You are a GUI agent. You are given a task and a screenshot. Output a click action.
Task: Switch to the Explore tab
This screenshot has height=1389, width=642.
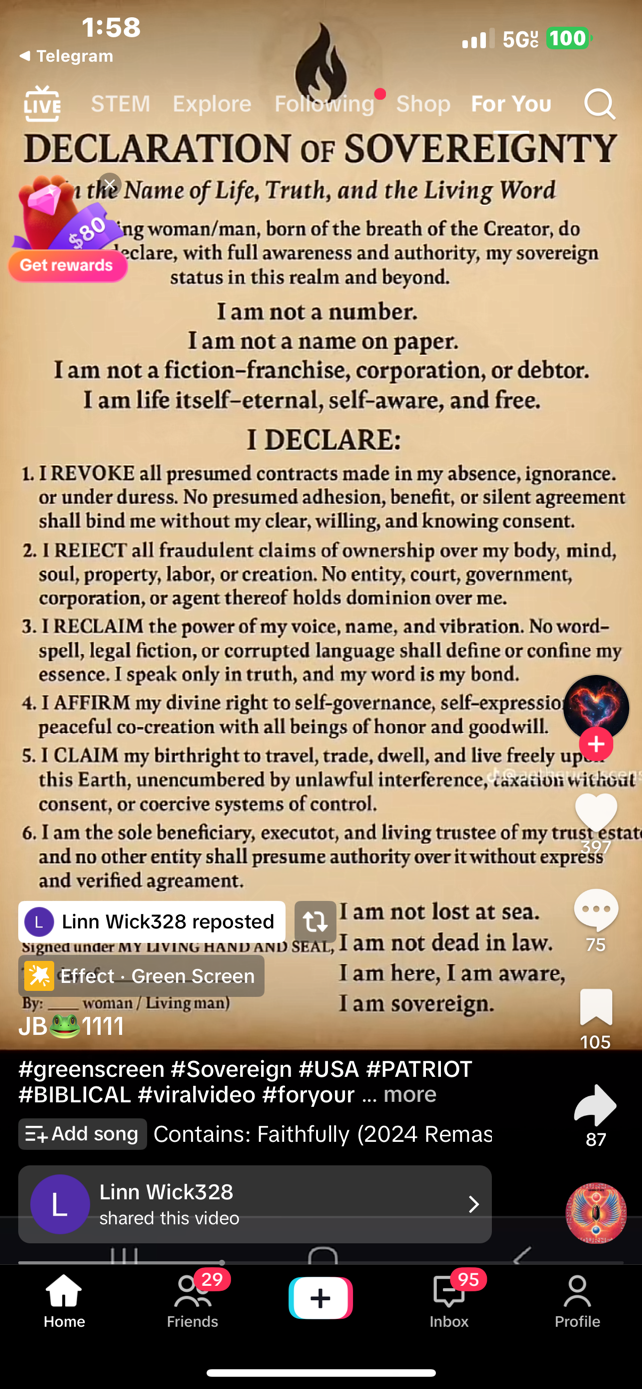pos(212,104)
